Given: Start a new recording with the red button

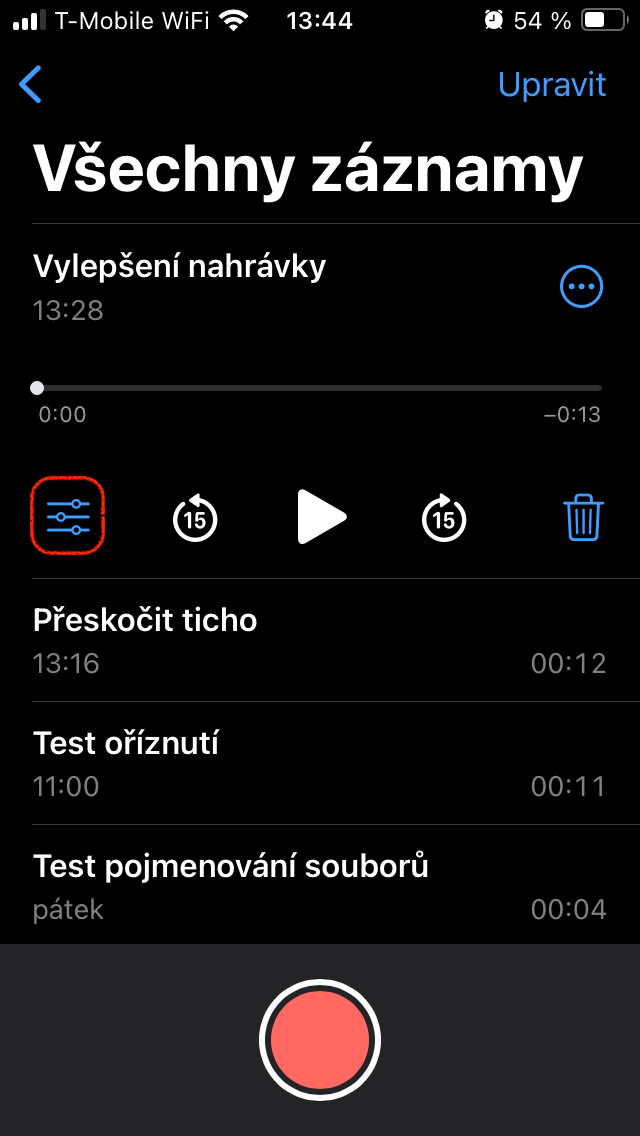Looking at the screenshot, I should click(320, 1040).
